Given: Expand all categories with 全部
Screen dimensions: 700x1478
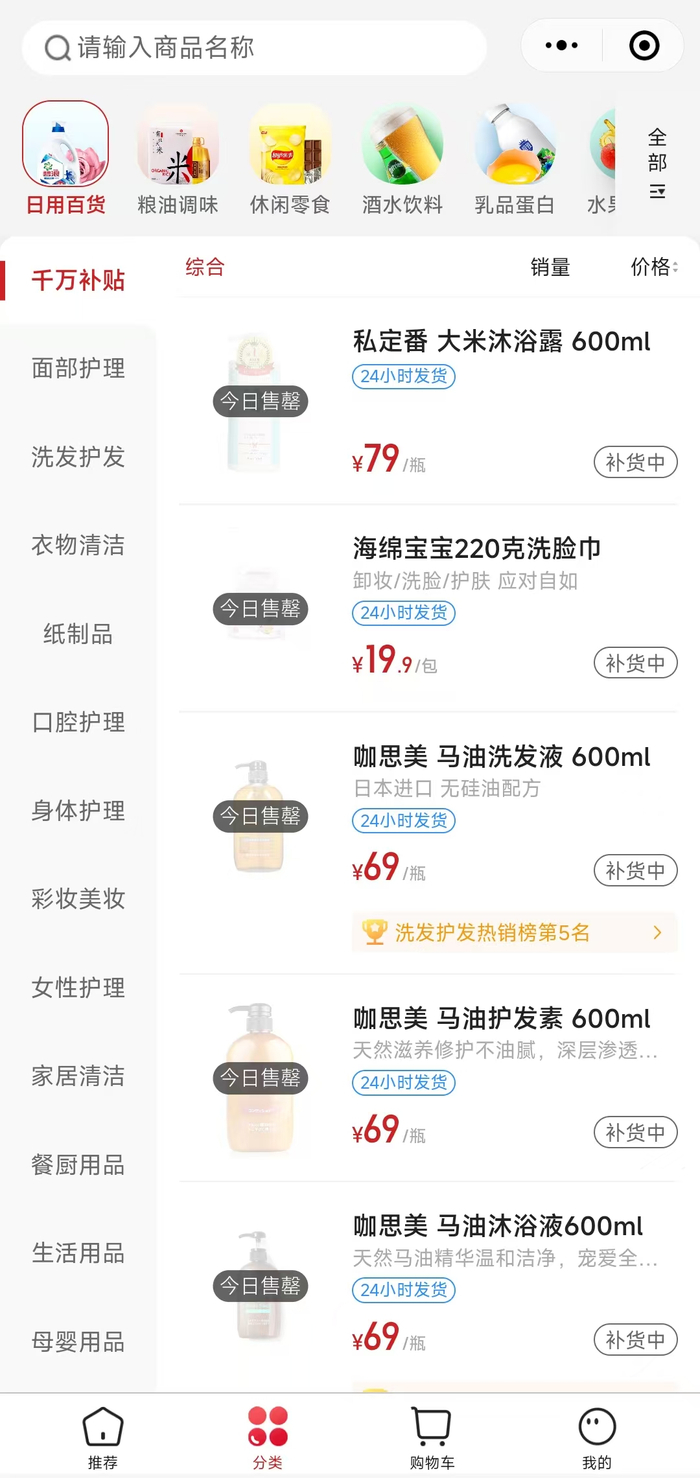Looking at the screenshot, I should point(657,162).
